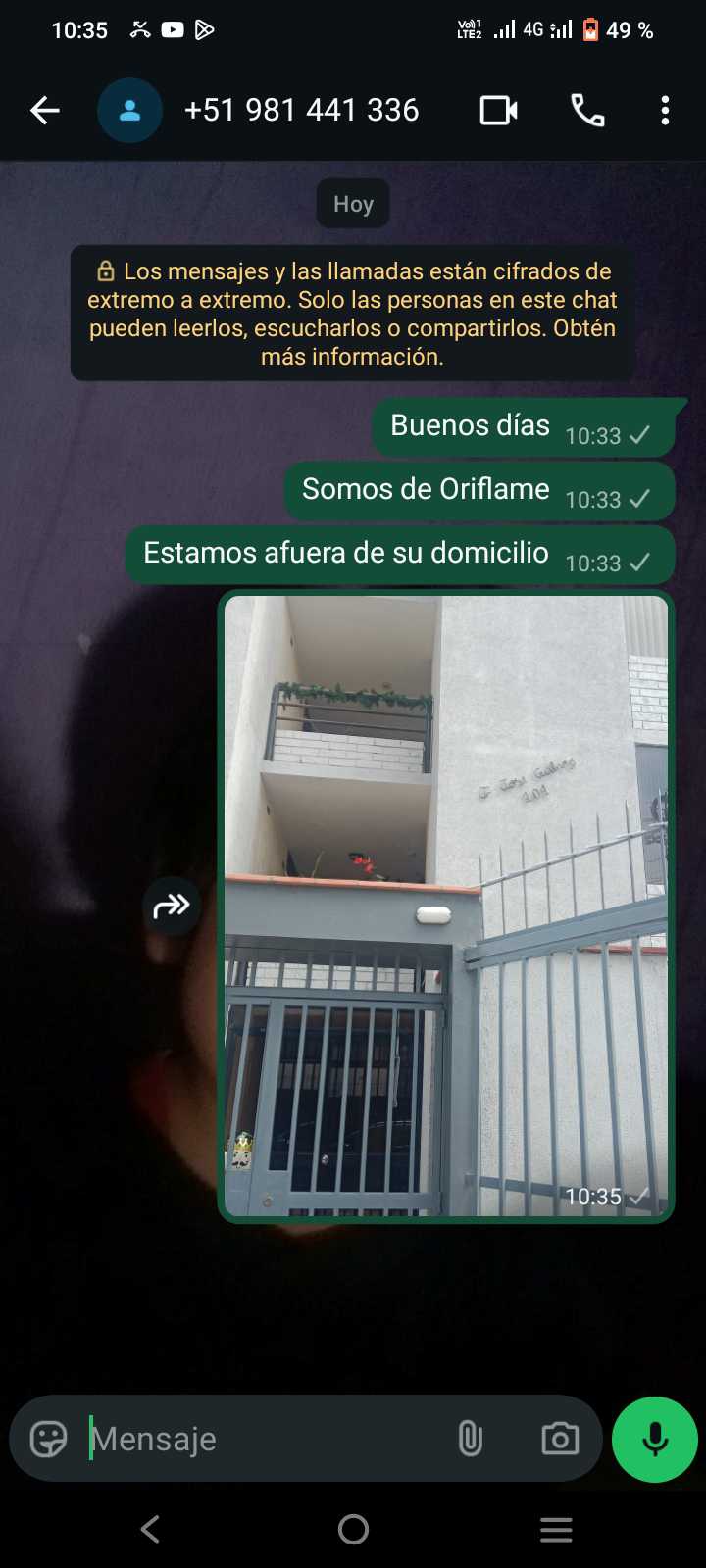Open the sent building photo
The image size is (706, 1568).
point(446,906)
